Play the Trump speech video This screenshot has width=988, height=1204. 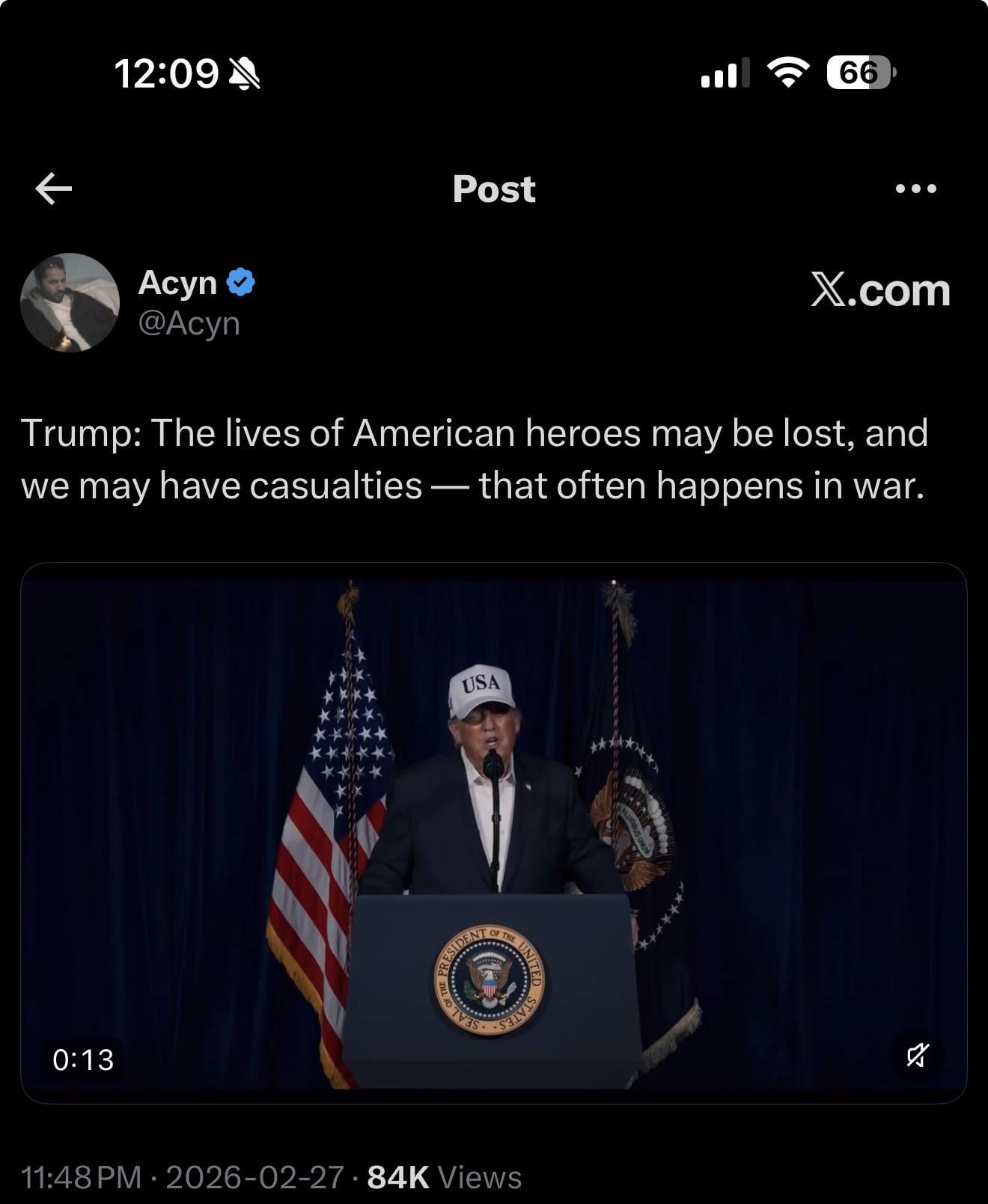[493, 832]
